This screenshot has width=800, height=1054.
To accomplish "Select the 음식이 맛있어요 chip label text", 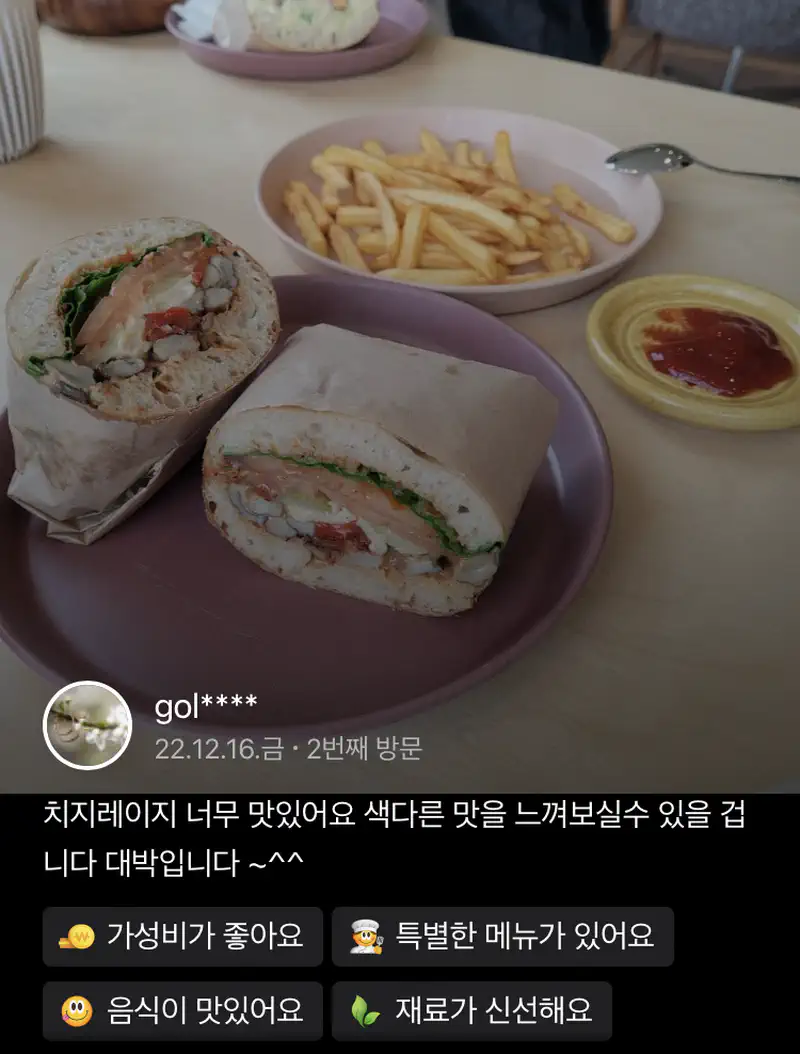I will coord(203,1010).
